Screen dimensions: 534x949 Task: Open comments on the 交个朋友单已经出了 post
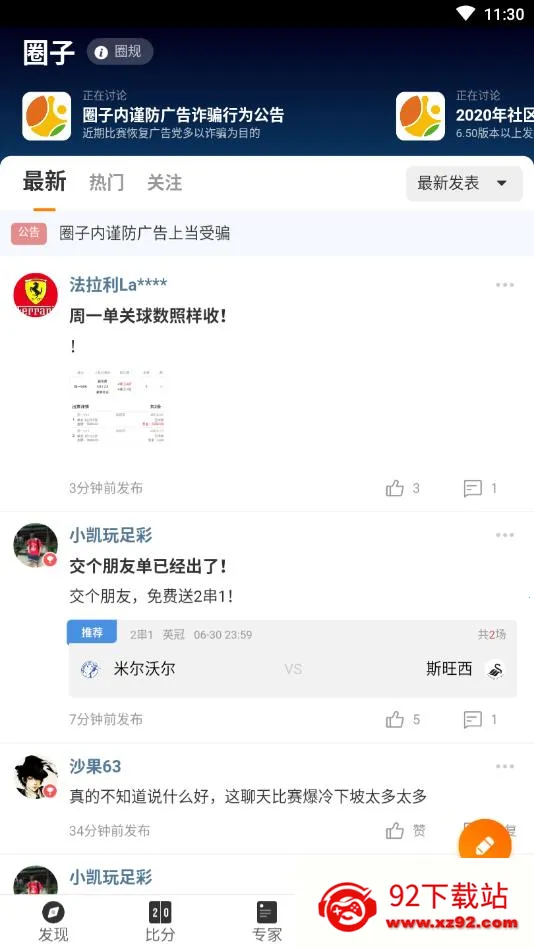click(480, 720)
